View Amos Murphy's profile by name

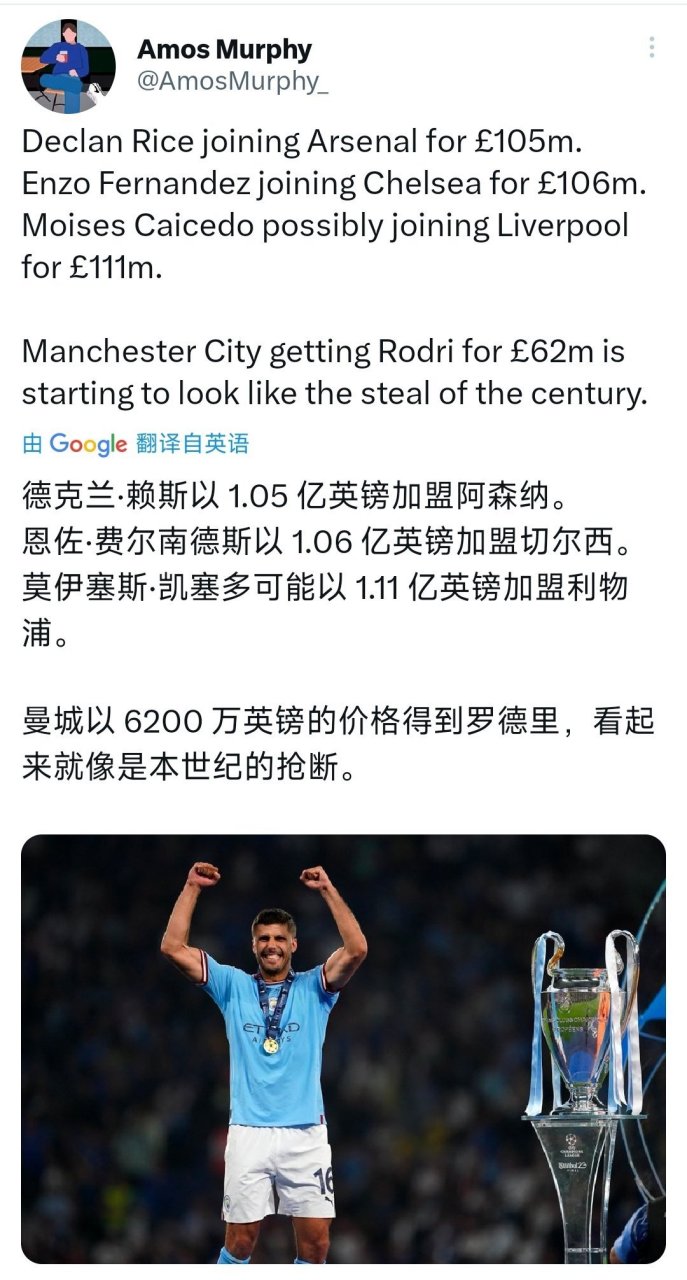[x=224, y=49]
